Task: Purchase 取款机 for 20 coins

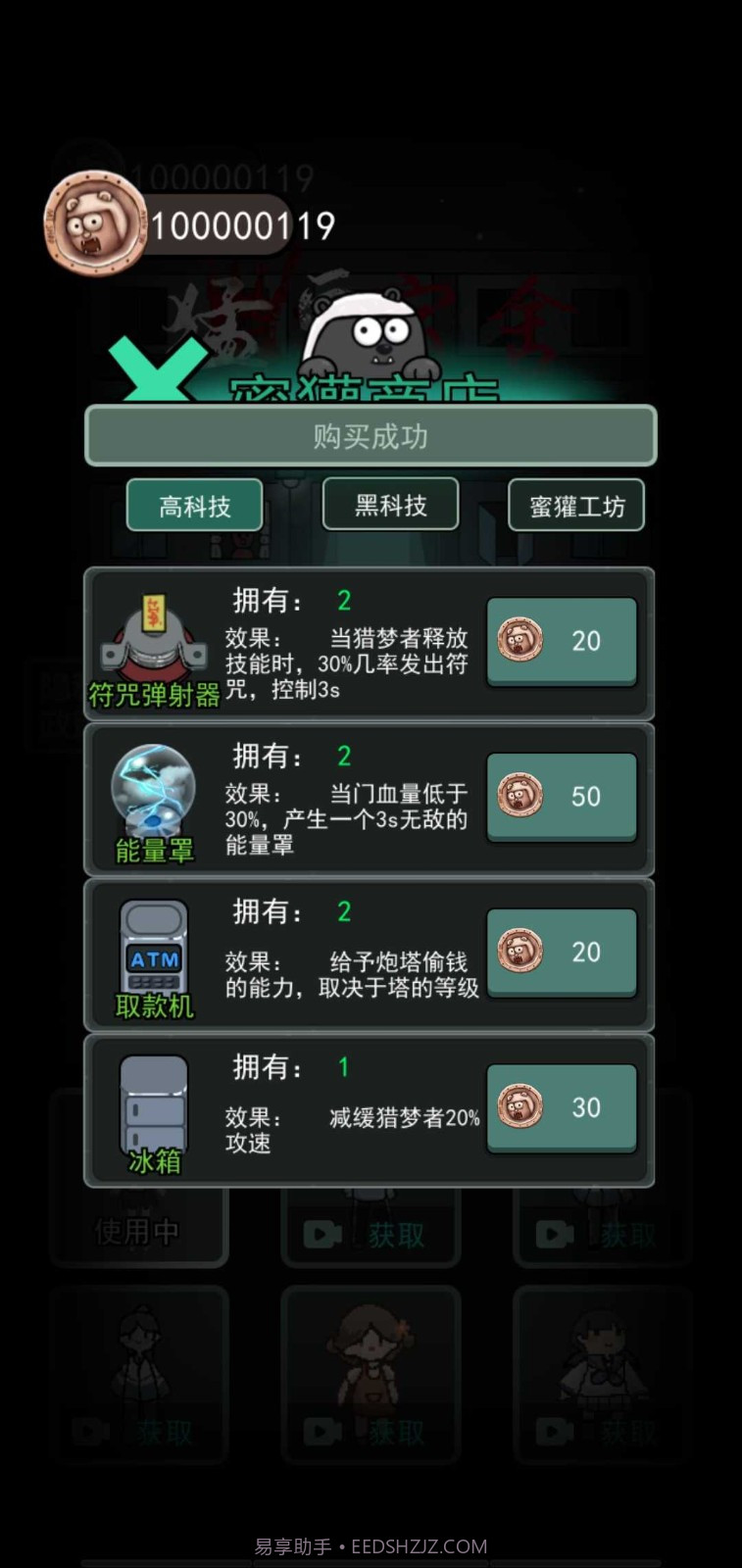Action: point(562,952)
